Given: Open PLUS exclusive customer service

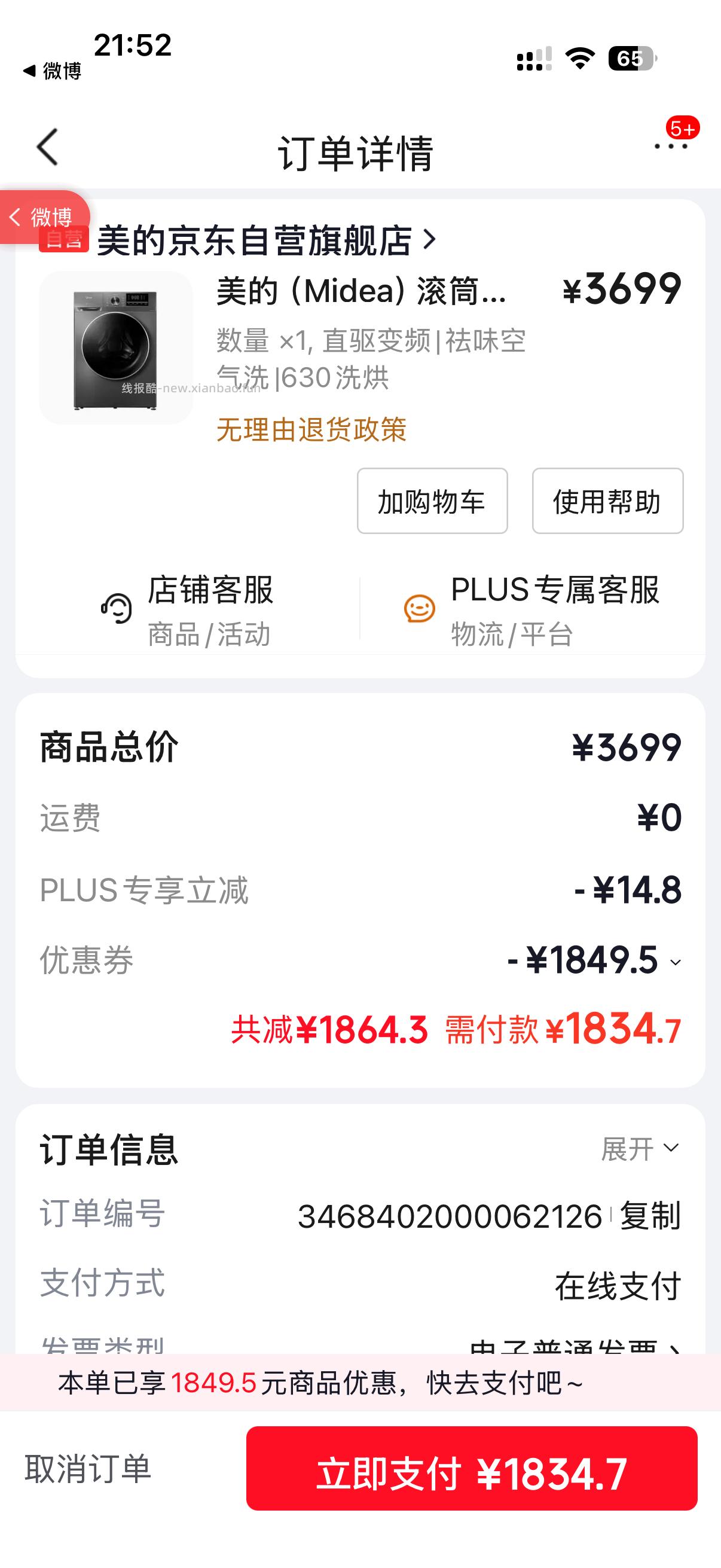Looking at the screenshot, I should coord(536,609).
